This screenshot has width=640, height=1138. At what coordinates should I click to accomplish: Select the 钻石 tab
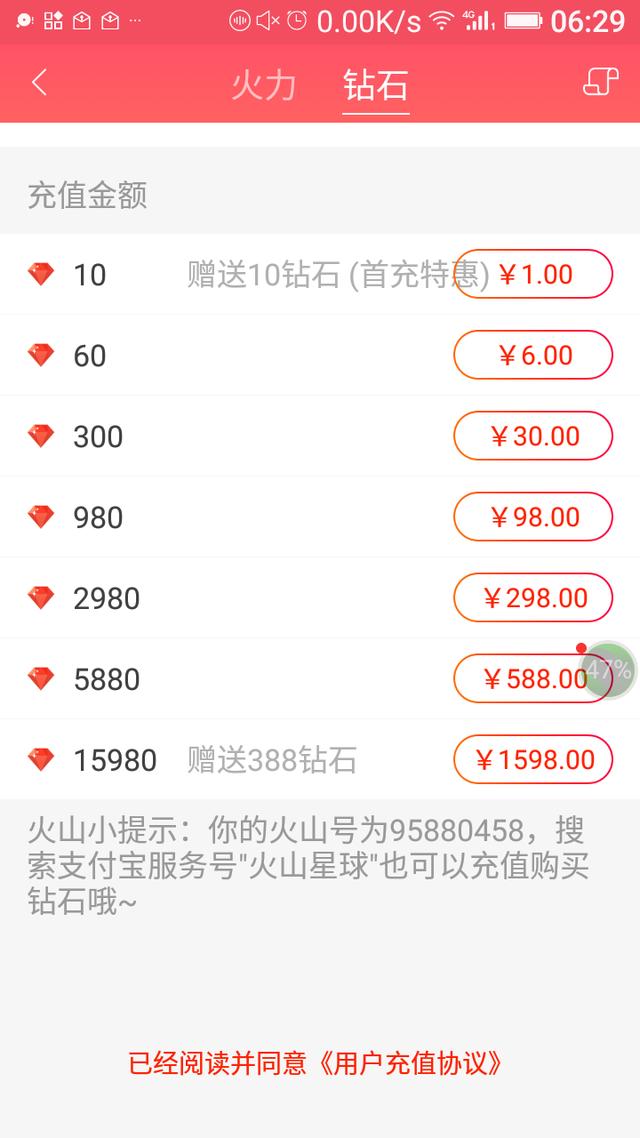(x=375, y=85)
